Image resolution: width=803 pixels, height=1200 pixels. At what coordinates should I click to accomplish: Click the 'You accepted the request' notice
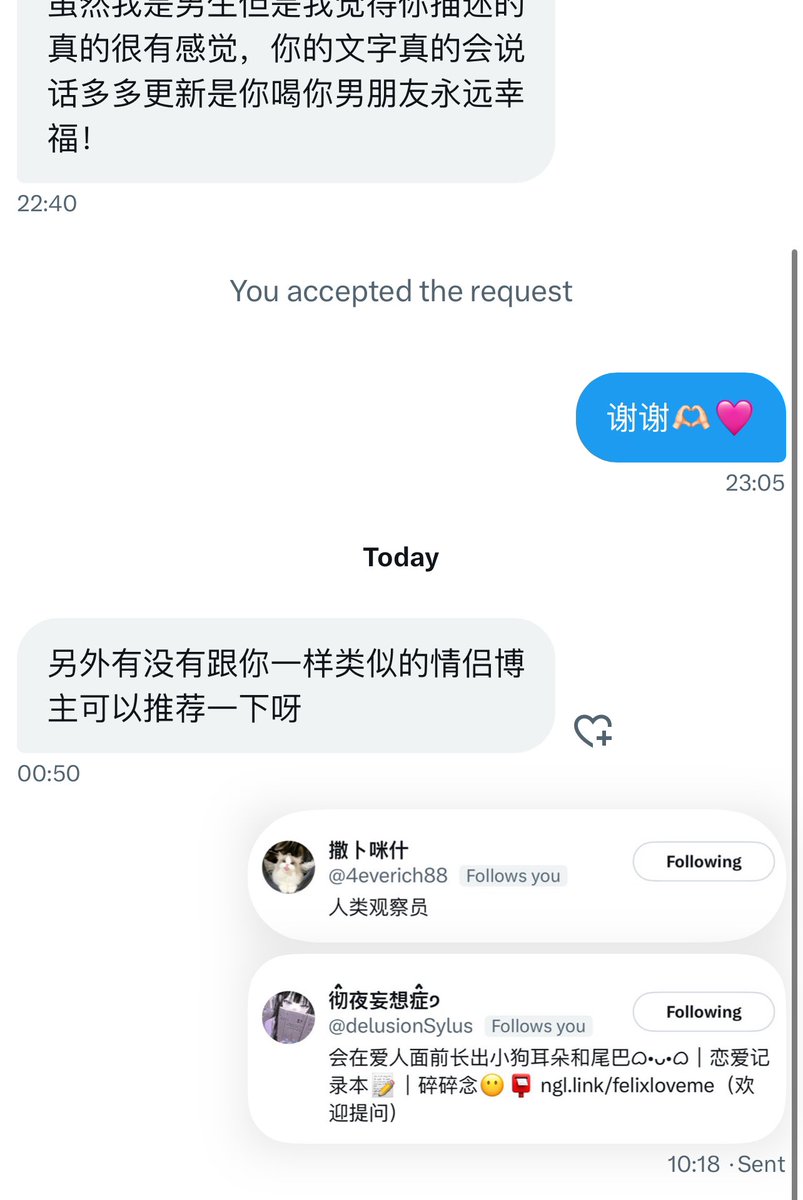(400, 292)
